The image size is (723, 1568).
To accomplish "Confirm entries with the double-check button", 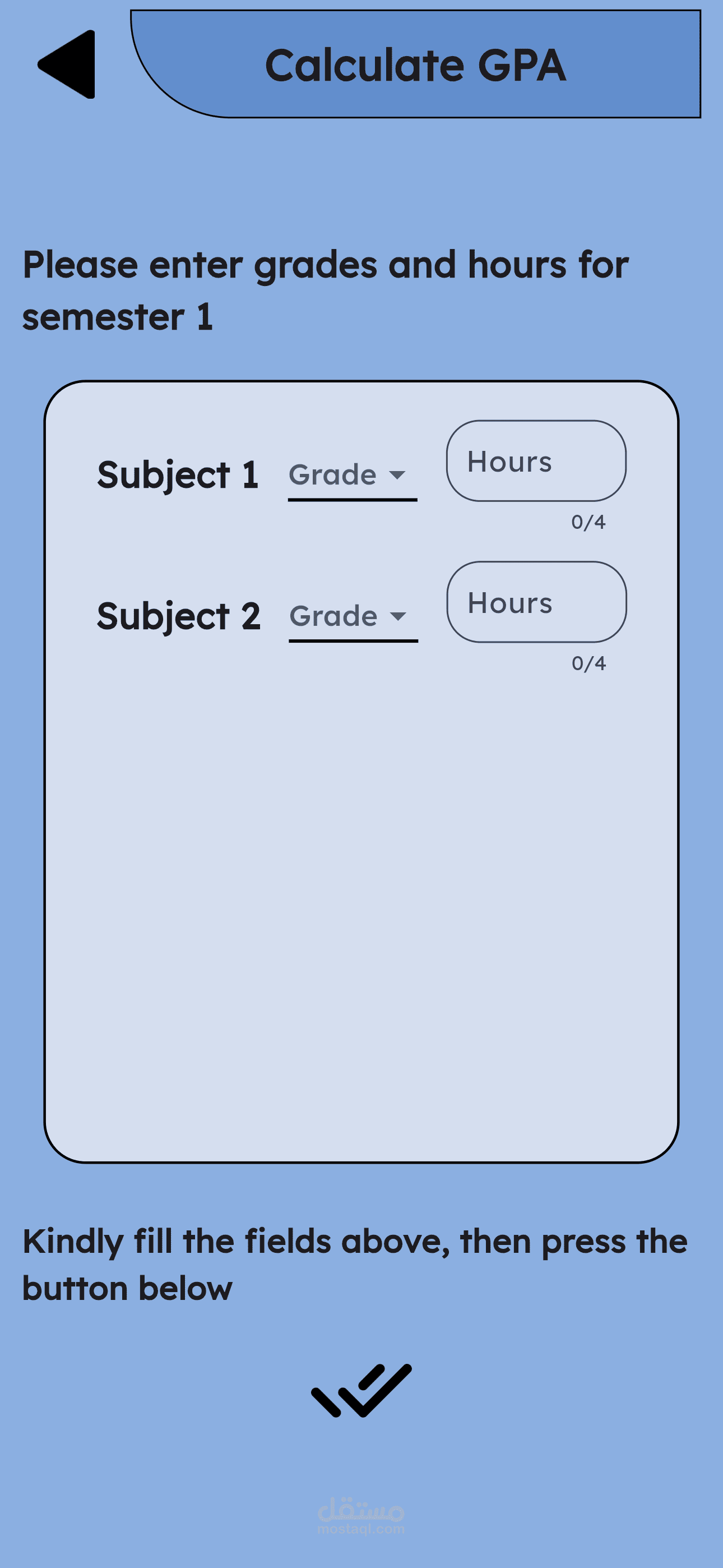I will 361,1390.
